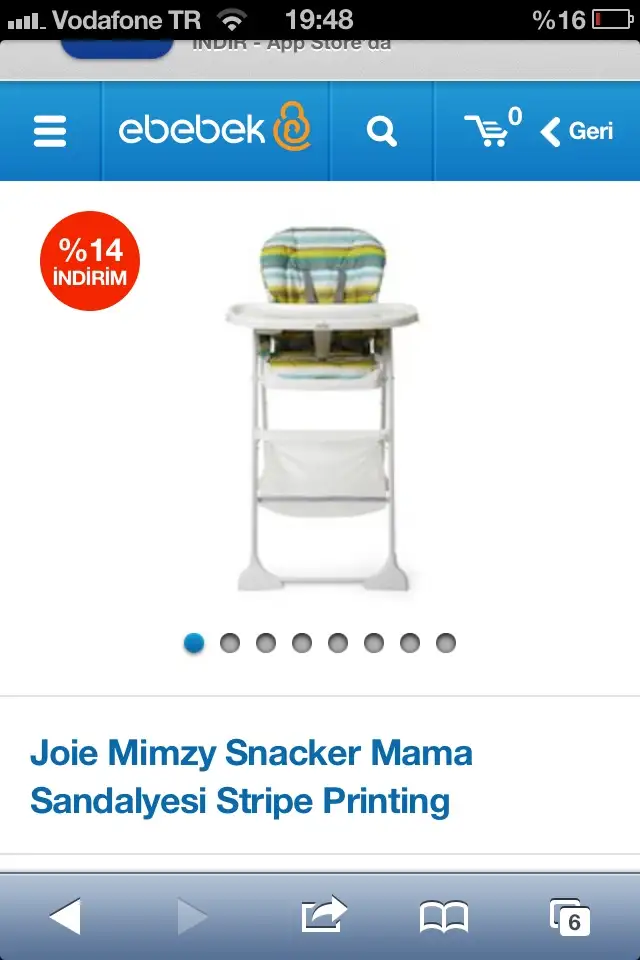Open Safari bookmarks

pos(443,916)
